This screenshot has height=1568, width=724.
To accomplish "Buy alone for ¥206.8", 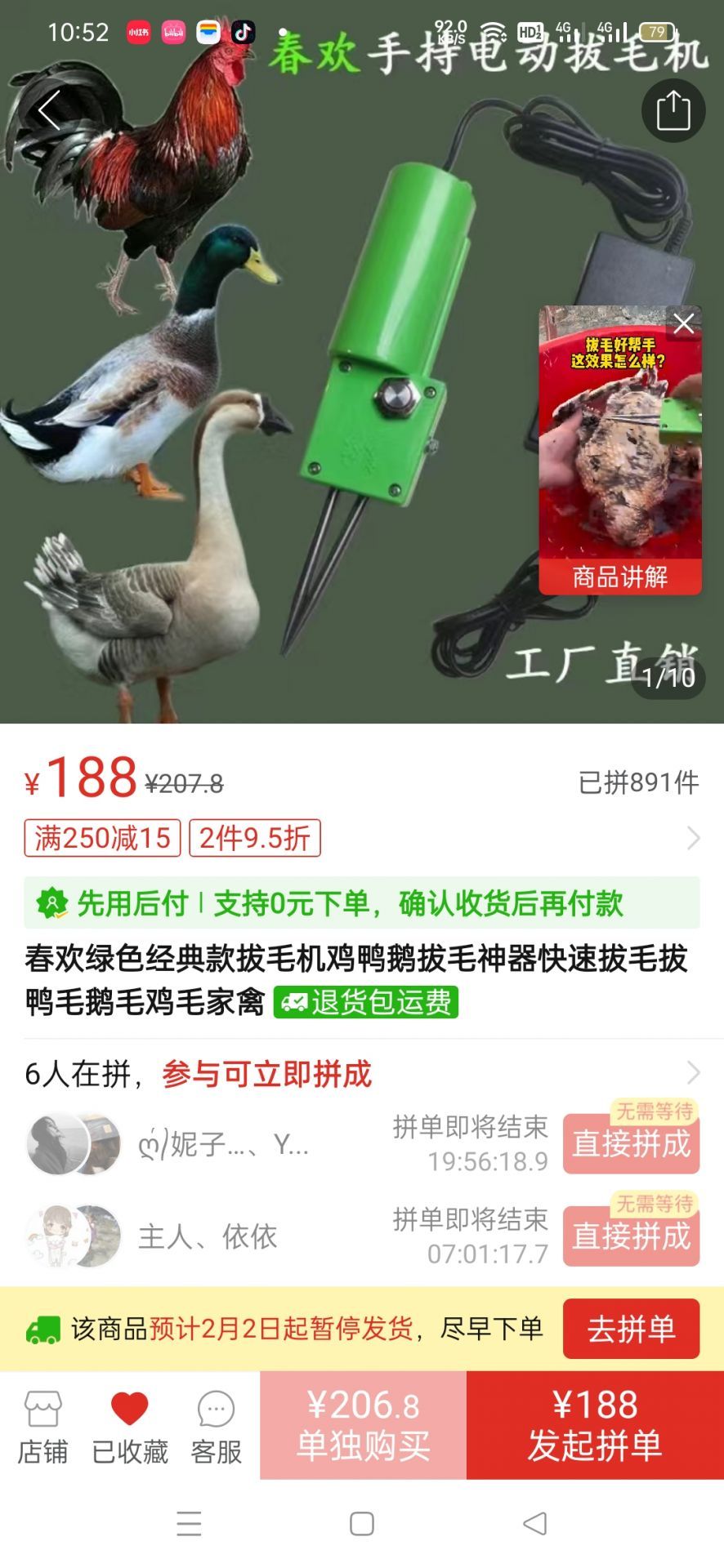I will 363,1425.
